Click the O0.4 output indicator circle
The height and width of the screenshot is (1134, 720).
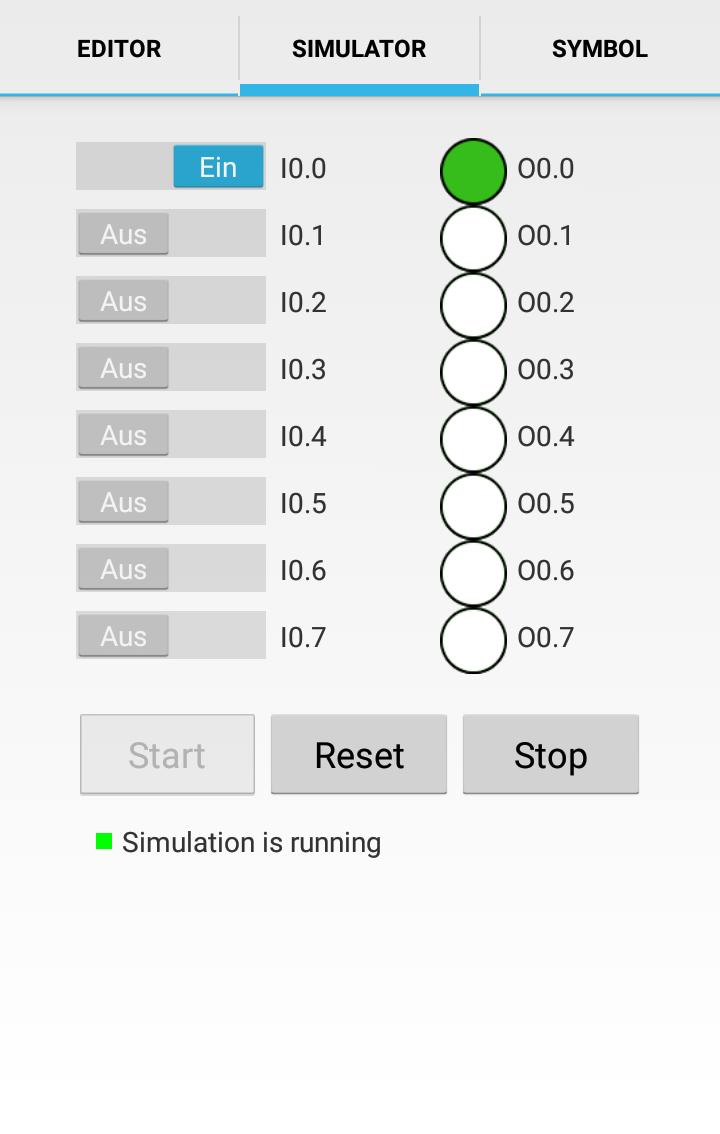point(472,437)
